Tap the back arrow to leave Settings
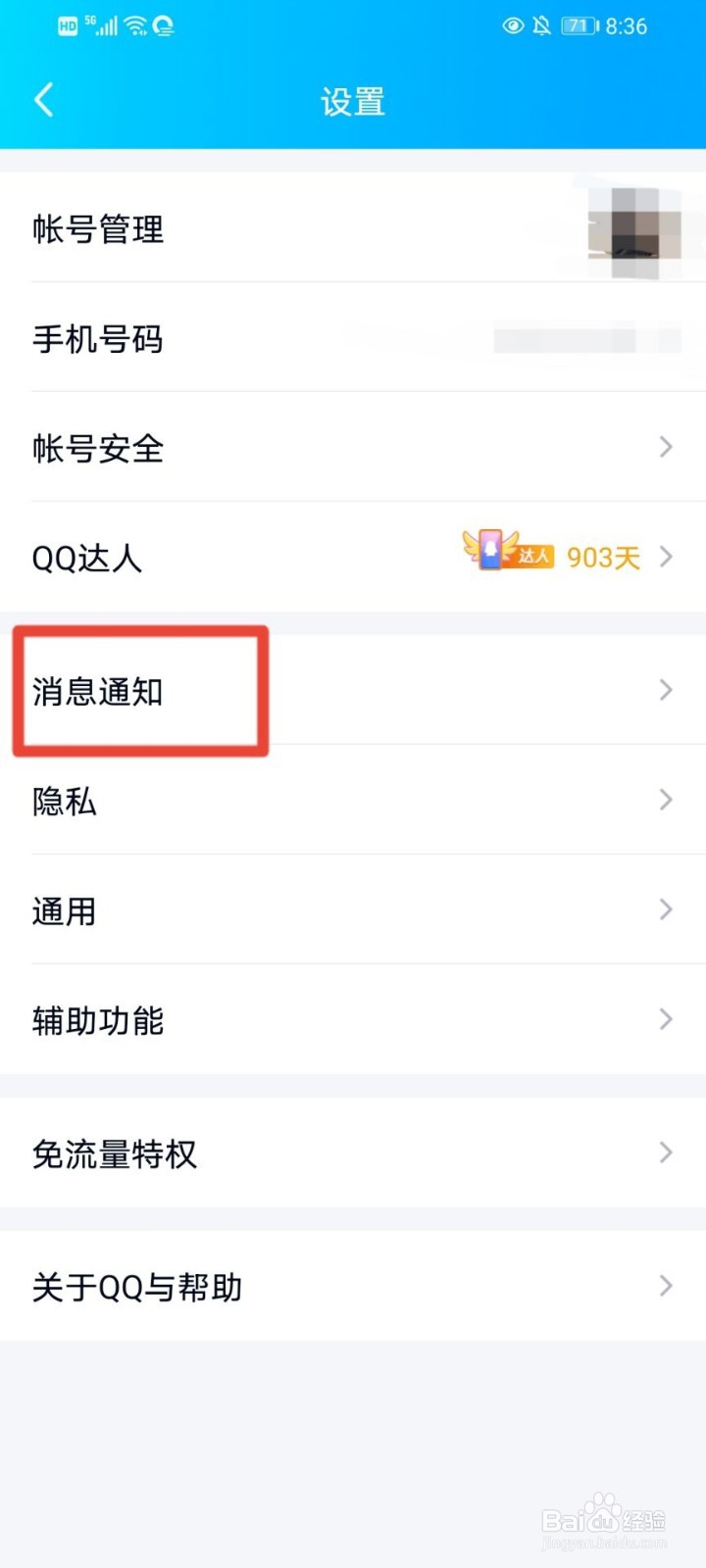The image size is (706, 1568). click(44, 99)
